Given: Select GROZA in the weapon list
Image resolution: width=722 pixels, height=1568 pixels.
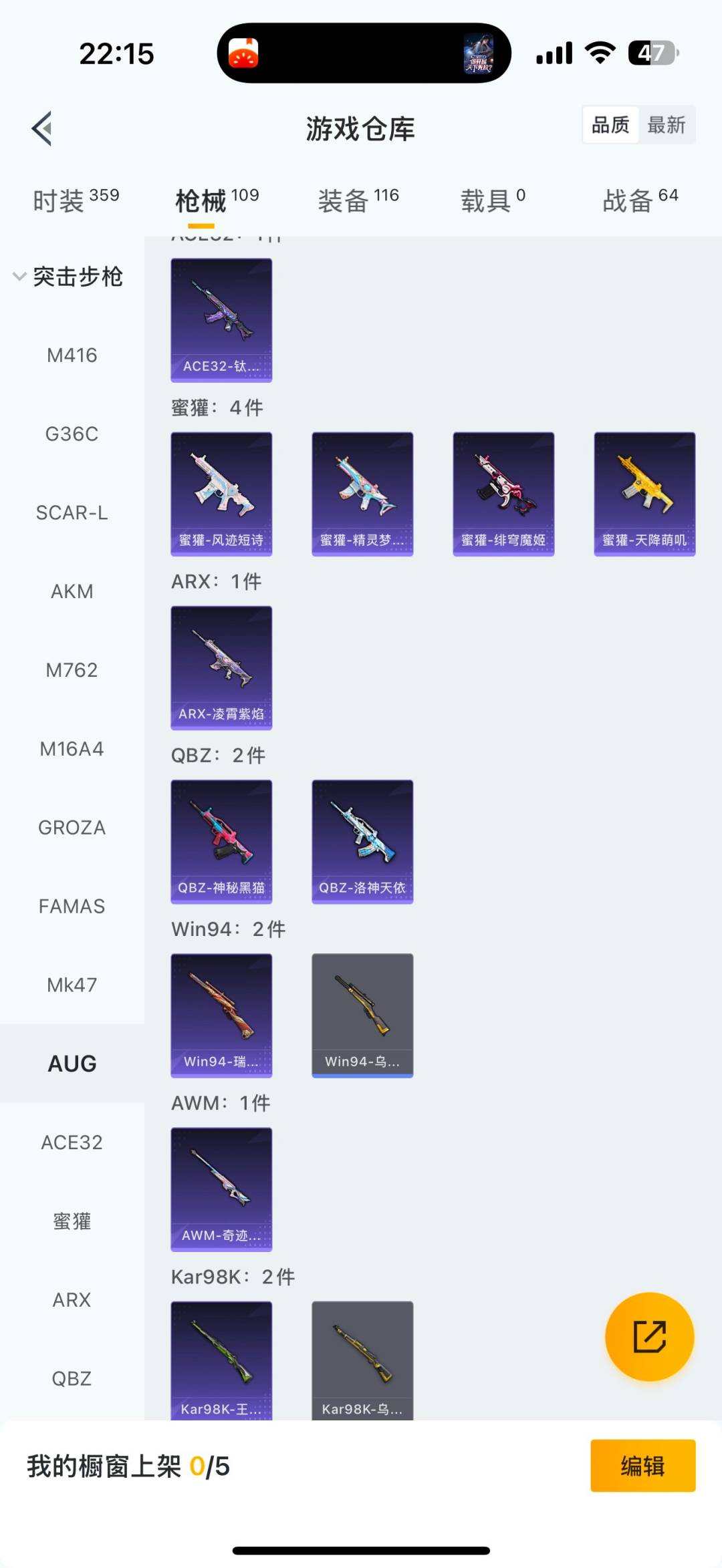Looking at the screenshot, I should point(72,828).
